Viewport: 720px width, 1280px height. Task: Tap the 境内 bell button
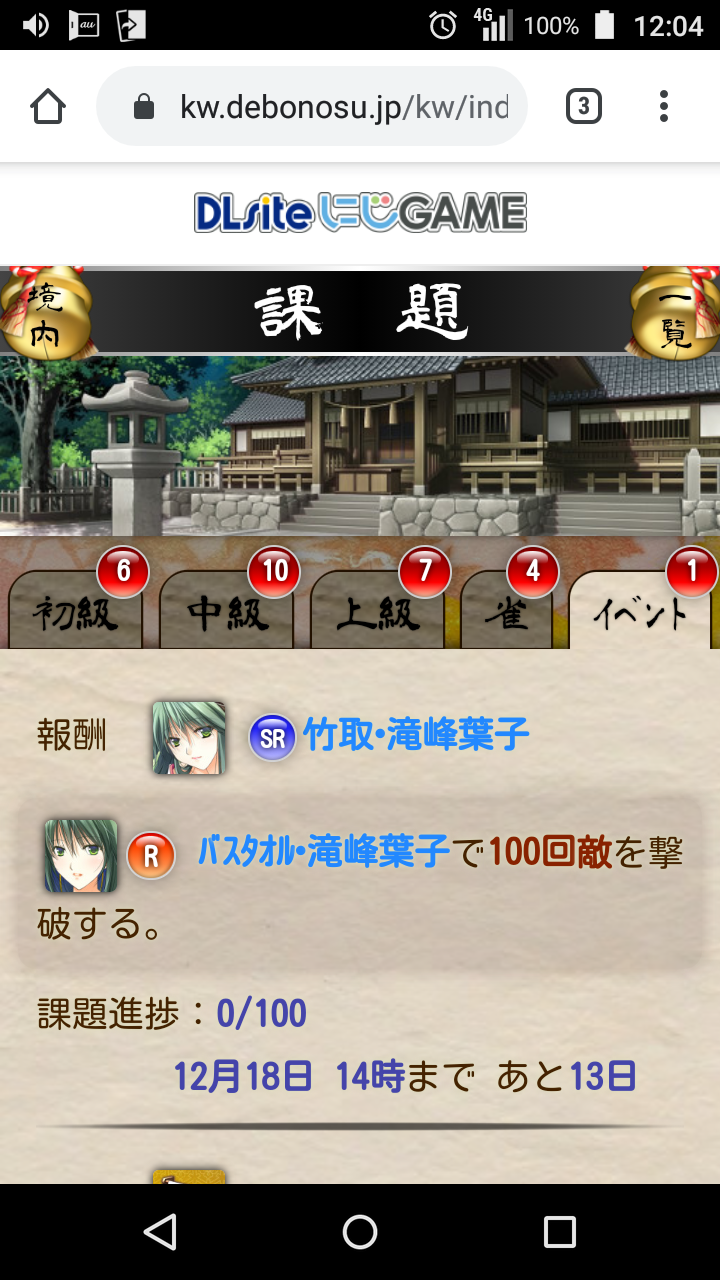(42, 312)
